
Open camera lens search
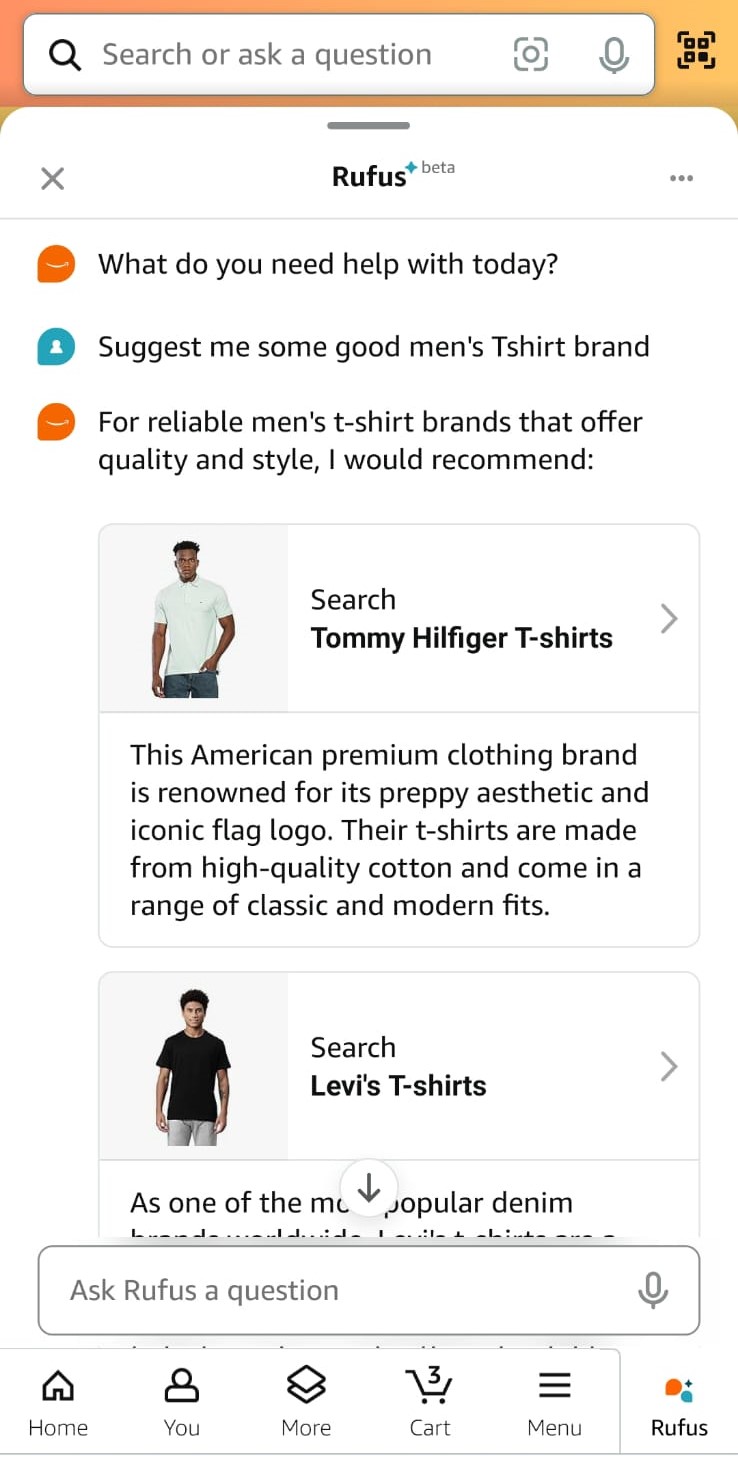[531, 55]
